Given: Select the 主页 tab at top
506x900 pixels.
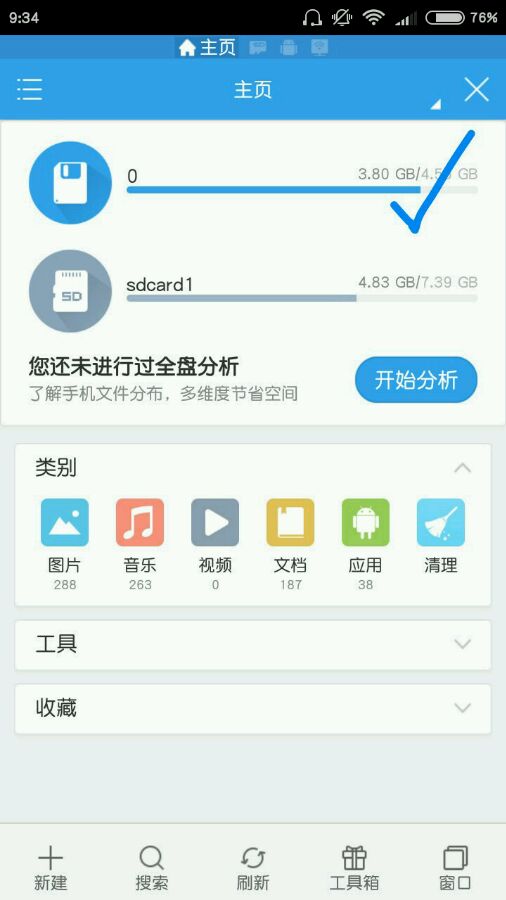Looking at the screenshot, I should (207, 48).
